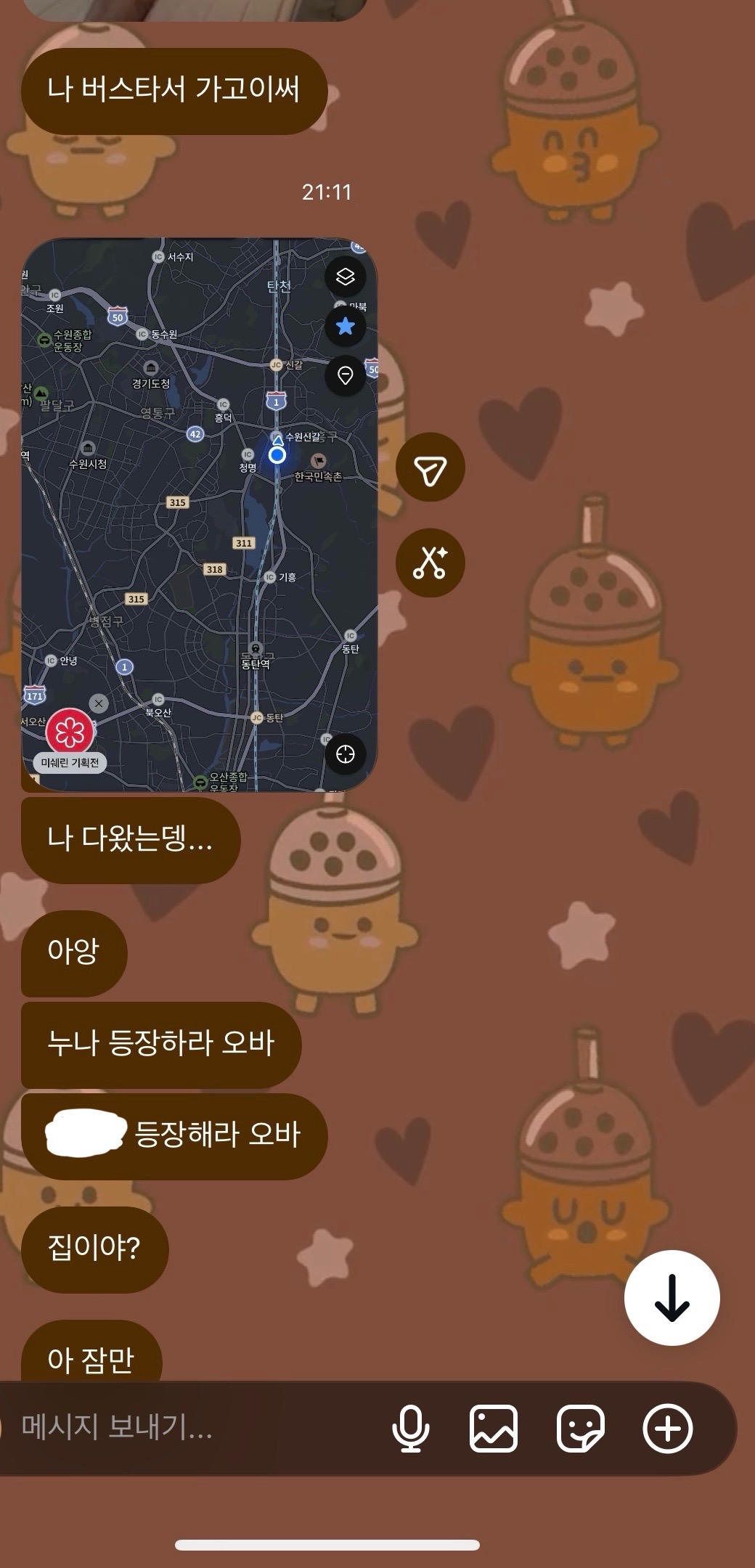The height and width of the screenshot is (1568, 755).
Task: Open the sticker picker
Action: tap(581, 1428)
